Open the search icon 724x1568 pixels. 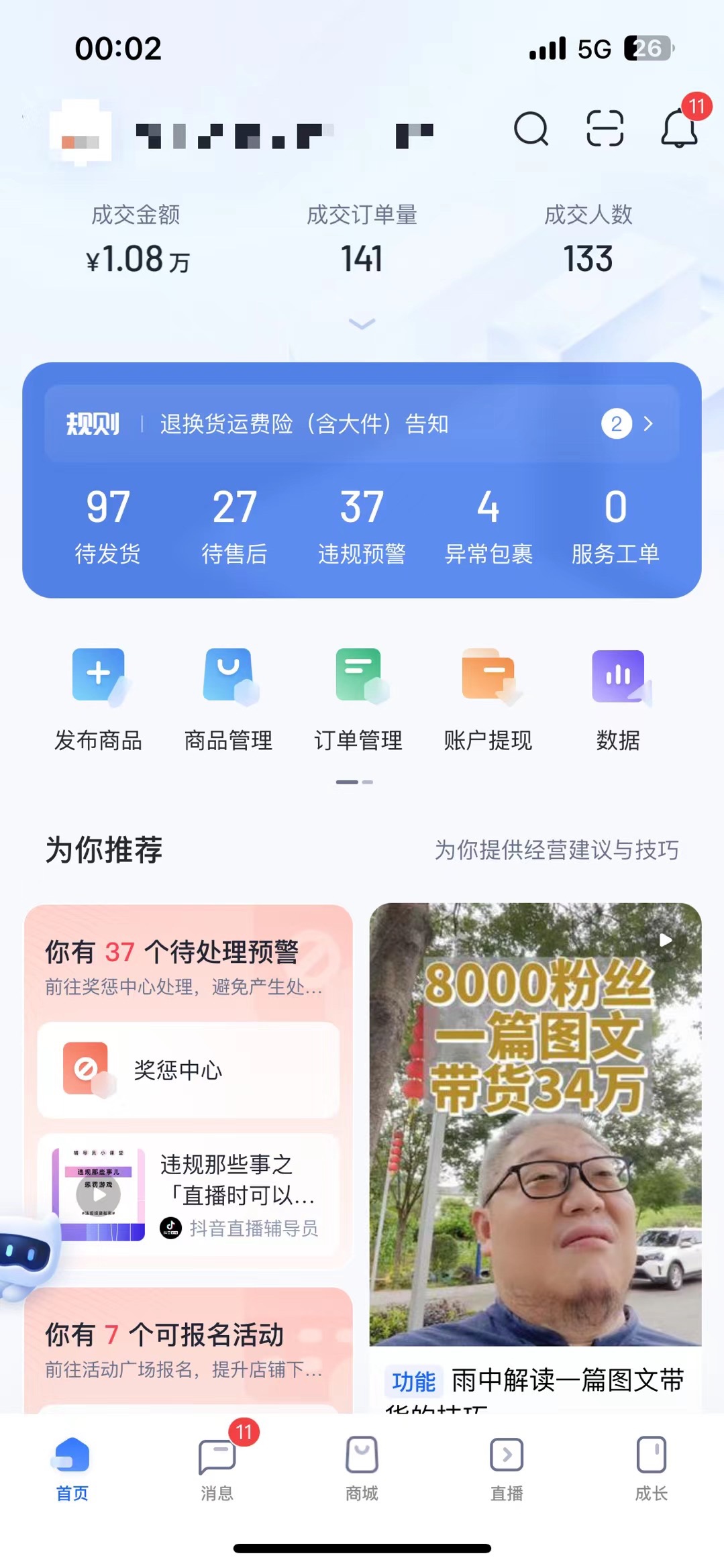(531, 129)
